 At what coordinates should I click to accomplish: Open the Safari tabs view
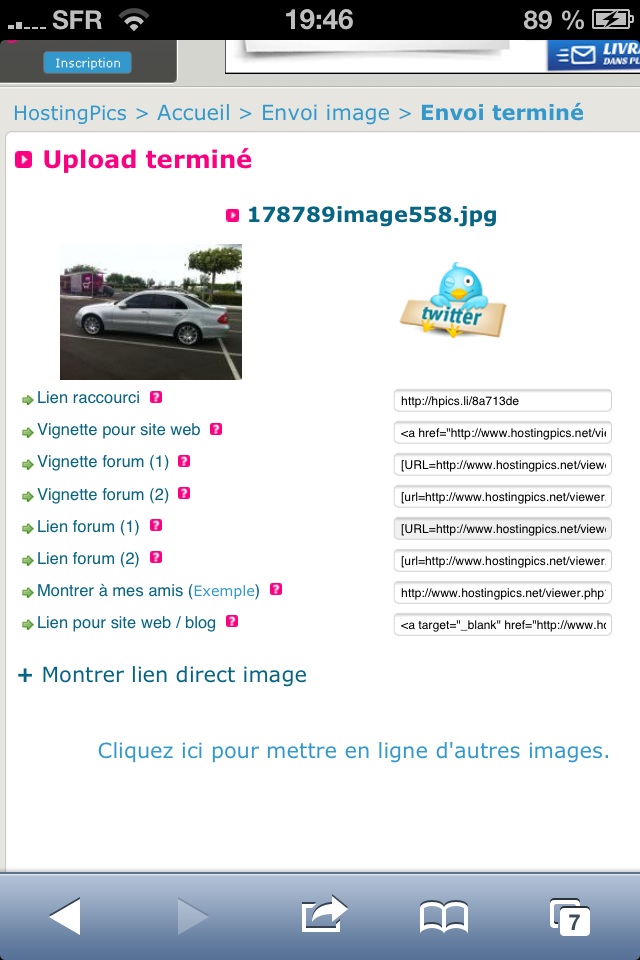(x=570, y=915)
